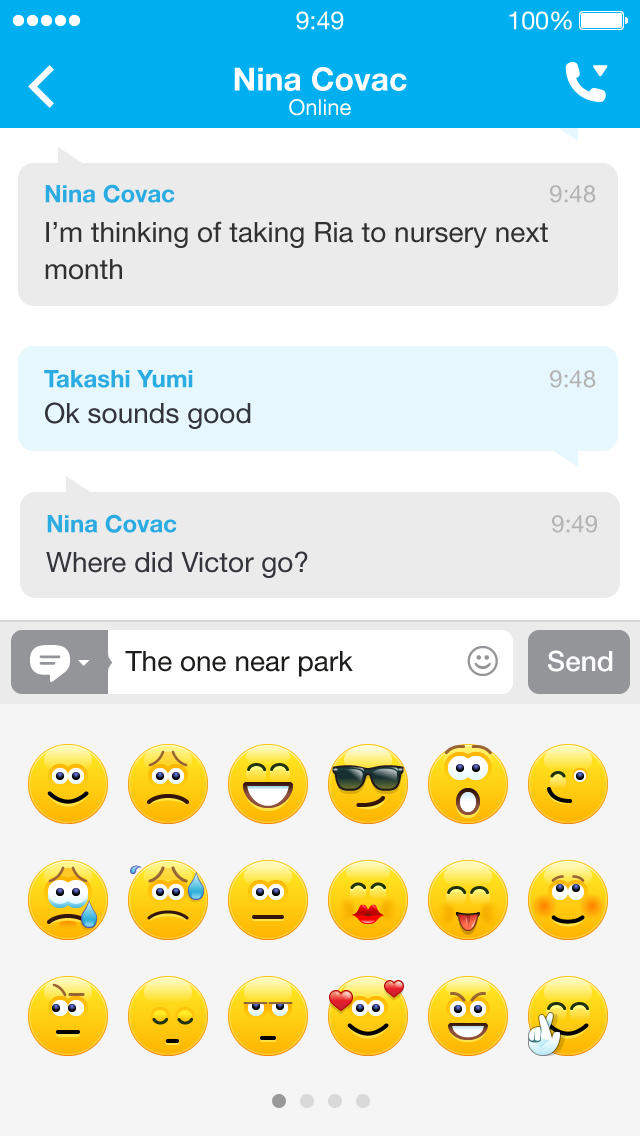This screenshot has width=640, height=1136.
Task: Go back using the header arrow
Action: [x=42, y=87]
